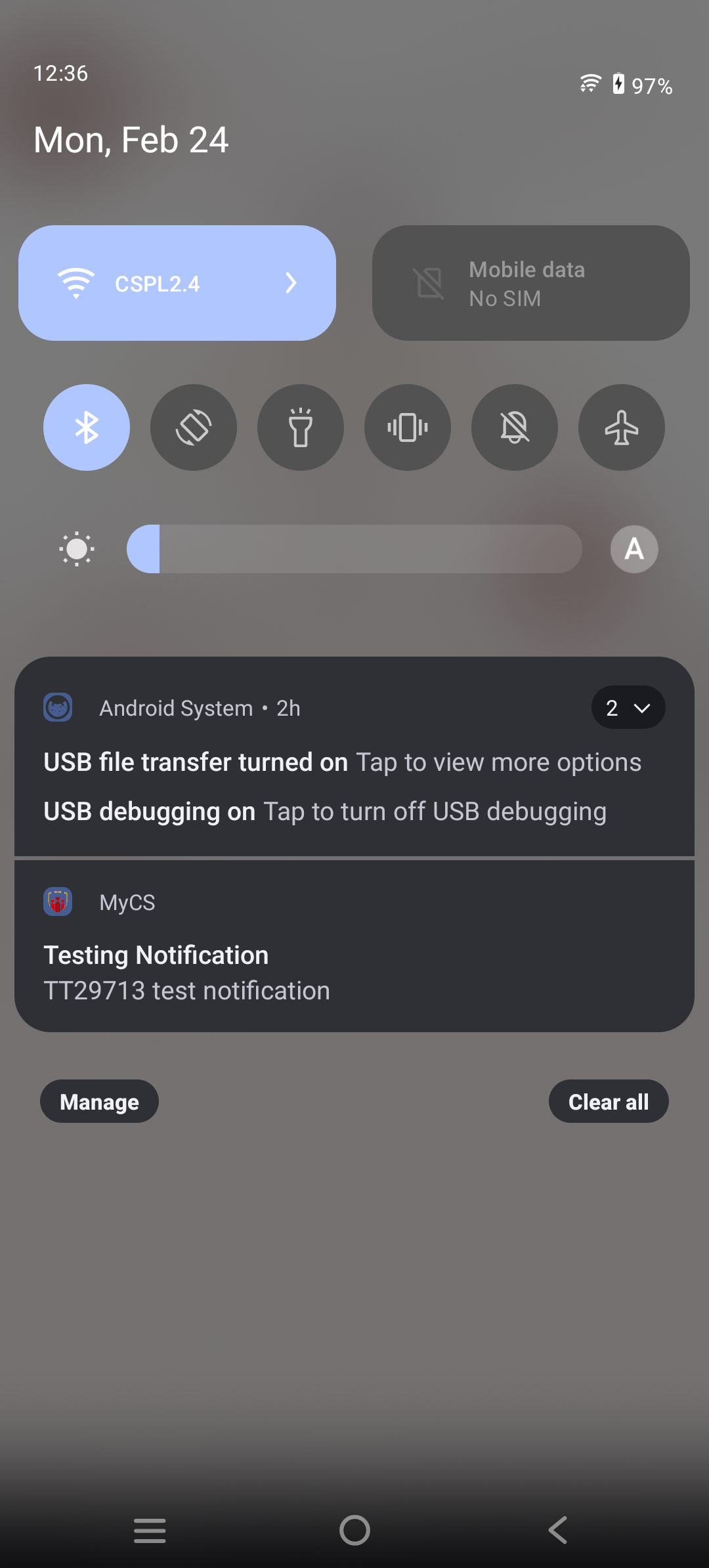Turn off Bluetooth

coord(87,427)
